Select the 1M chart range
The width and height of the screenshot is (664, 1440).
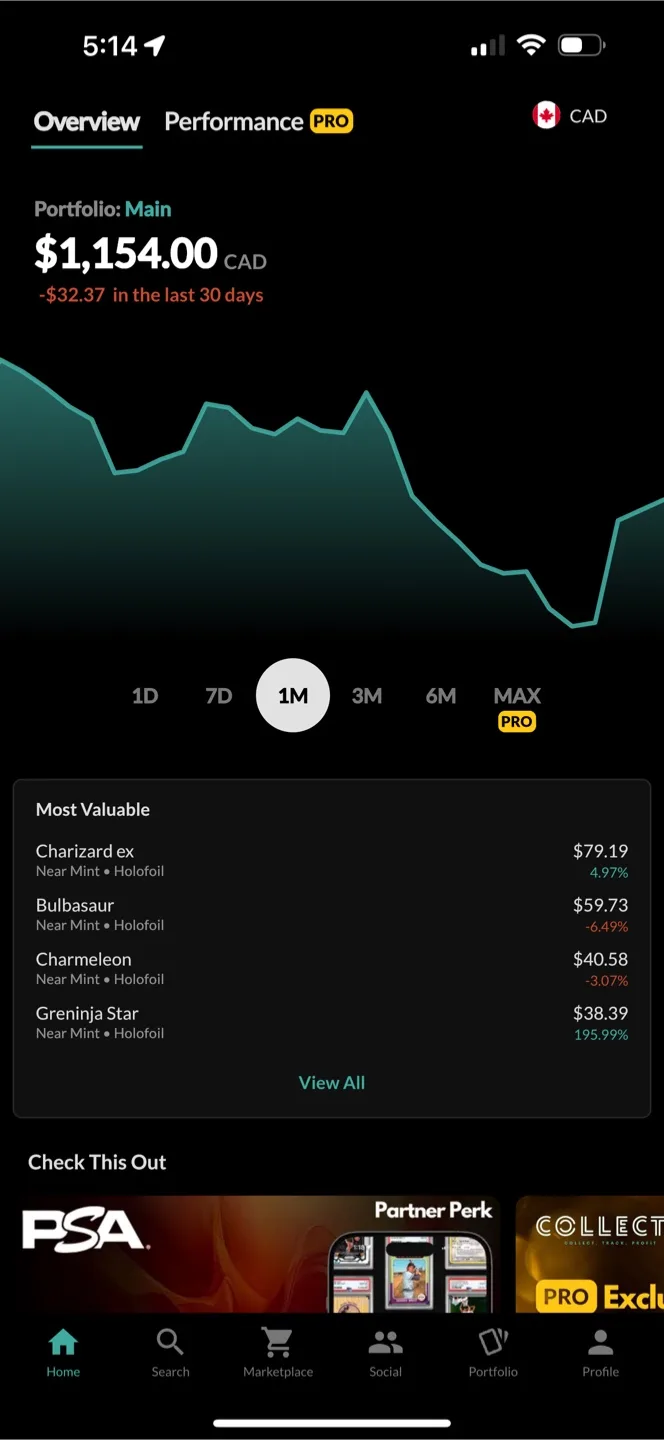pyautogui.click(x=293, y=696)
